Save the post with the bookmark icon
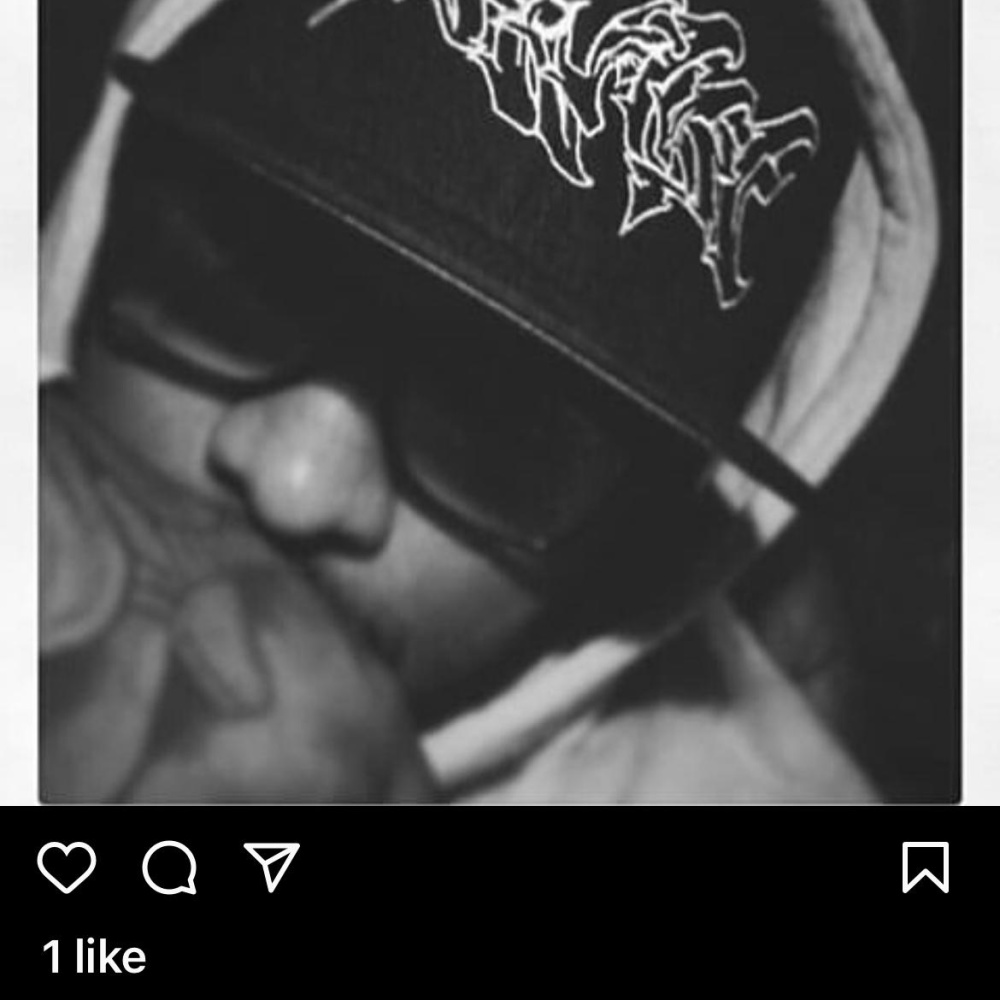The width and height of the screenshot is (1000, 1000). (925, 867)
